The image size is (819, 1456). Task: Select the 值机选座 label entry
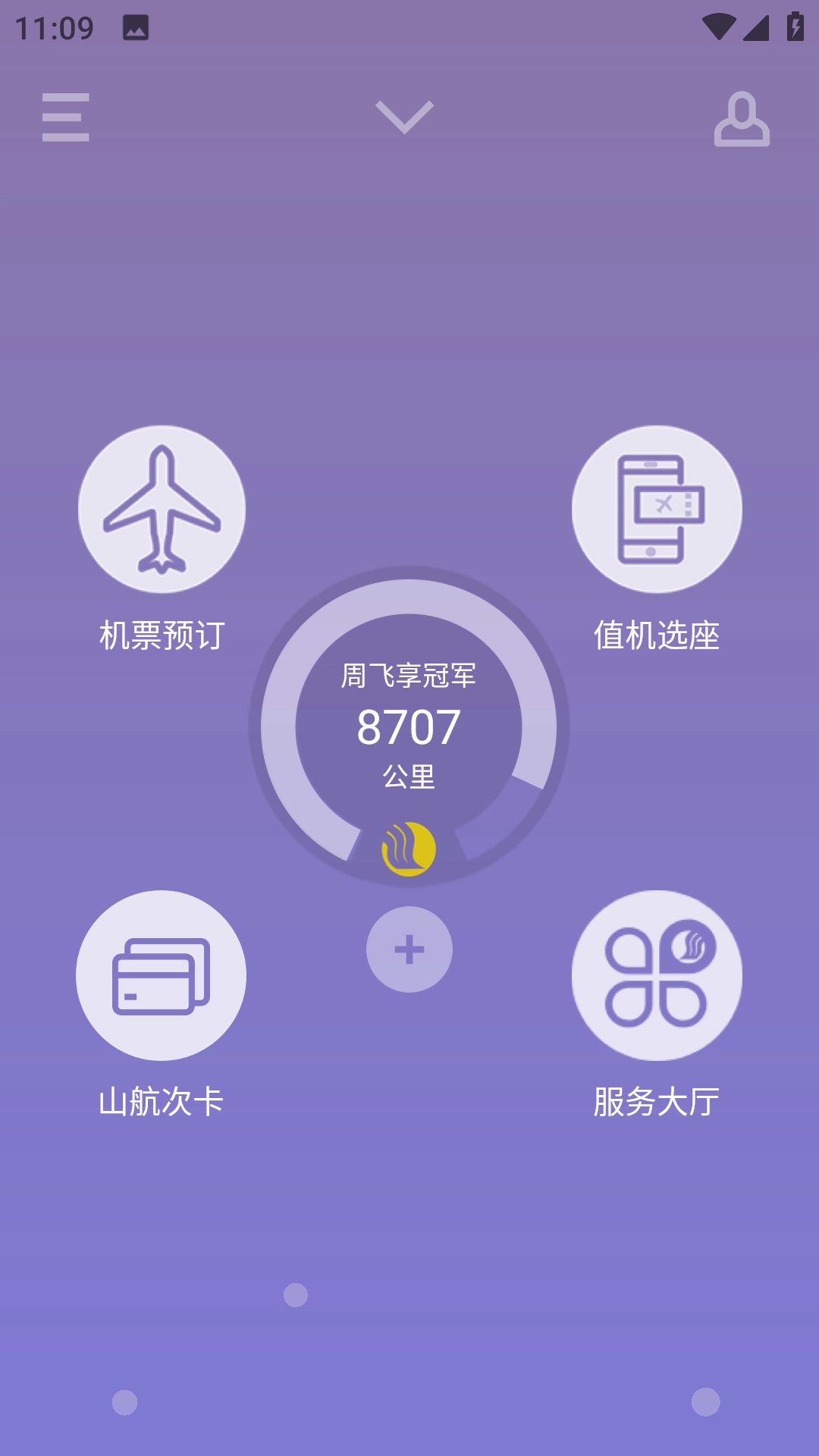click(x=656, y=635)
